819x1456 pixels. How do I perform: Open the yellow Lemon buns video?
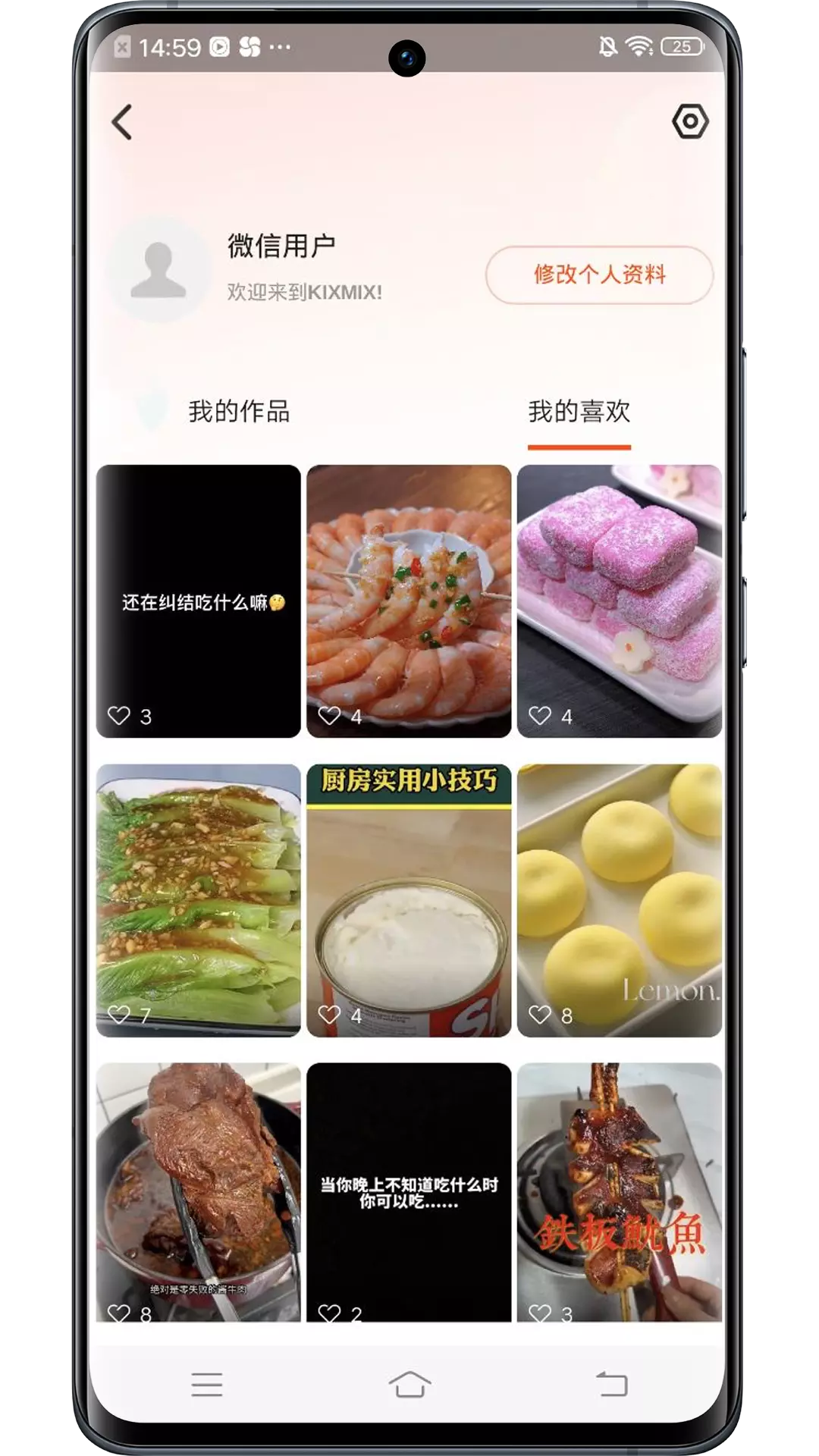620,900
